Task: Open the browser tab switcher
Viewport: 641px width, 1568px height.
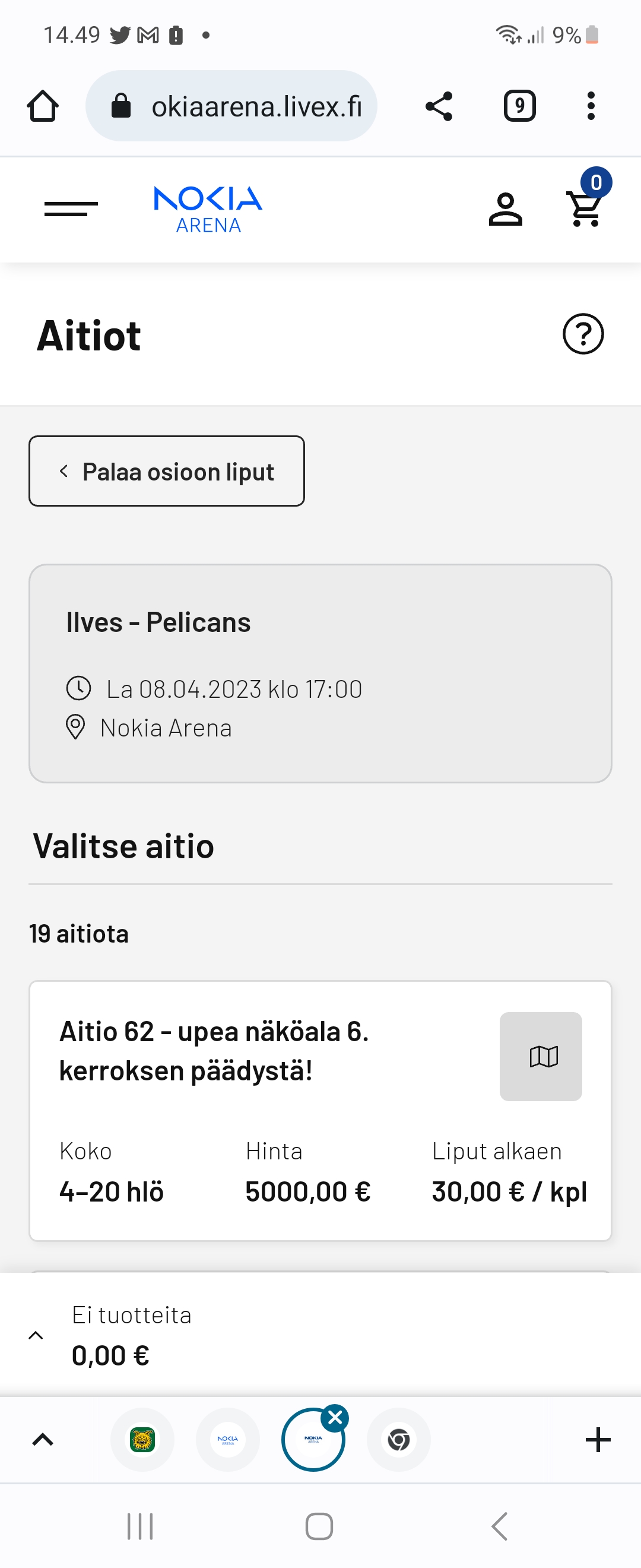Action: point(519,106)
